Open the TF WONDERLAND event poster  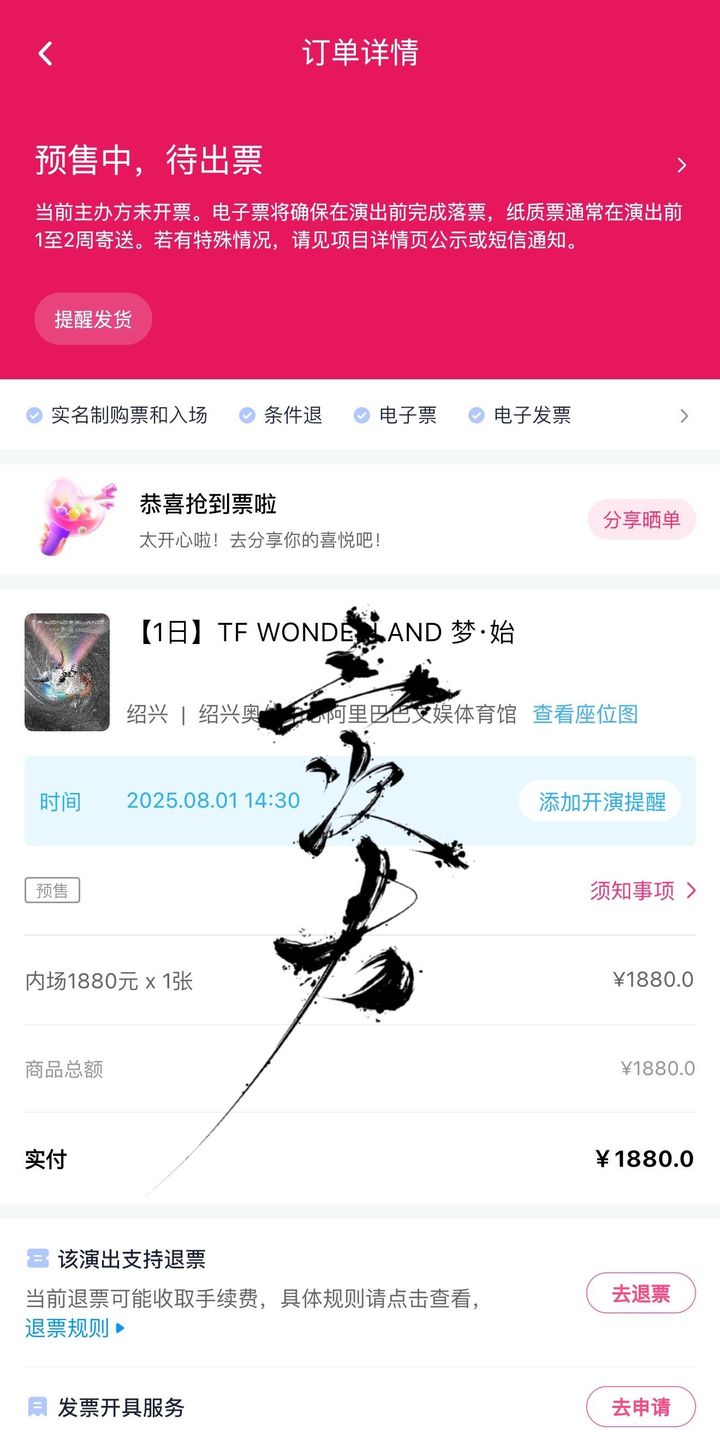67,672
